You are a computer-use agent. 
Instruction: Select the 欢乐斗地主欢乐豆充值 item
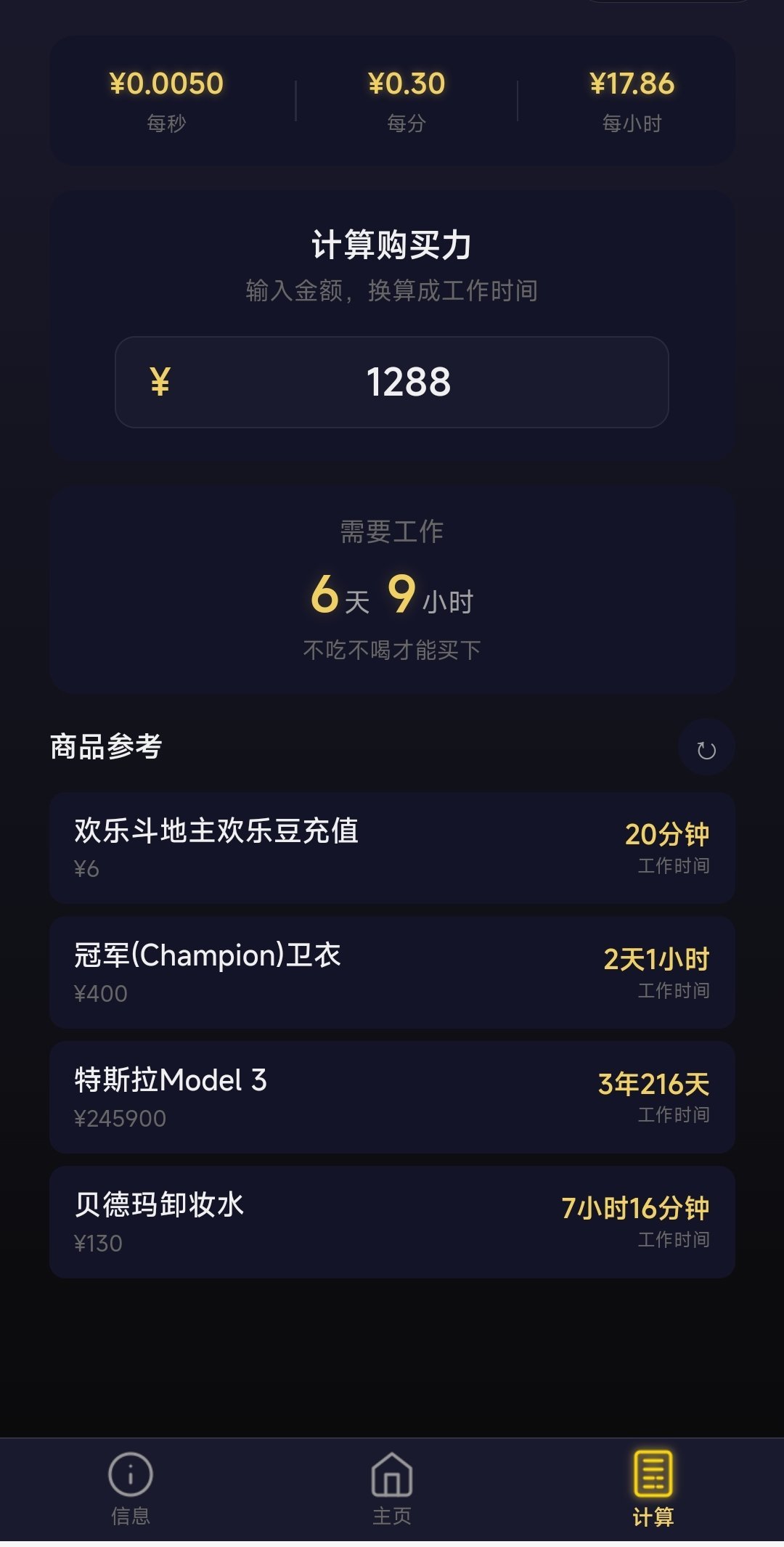(x=392, y=848)
